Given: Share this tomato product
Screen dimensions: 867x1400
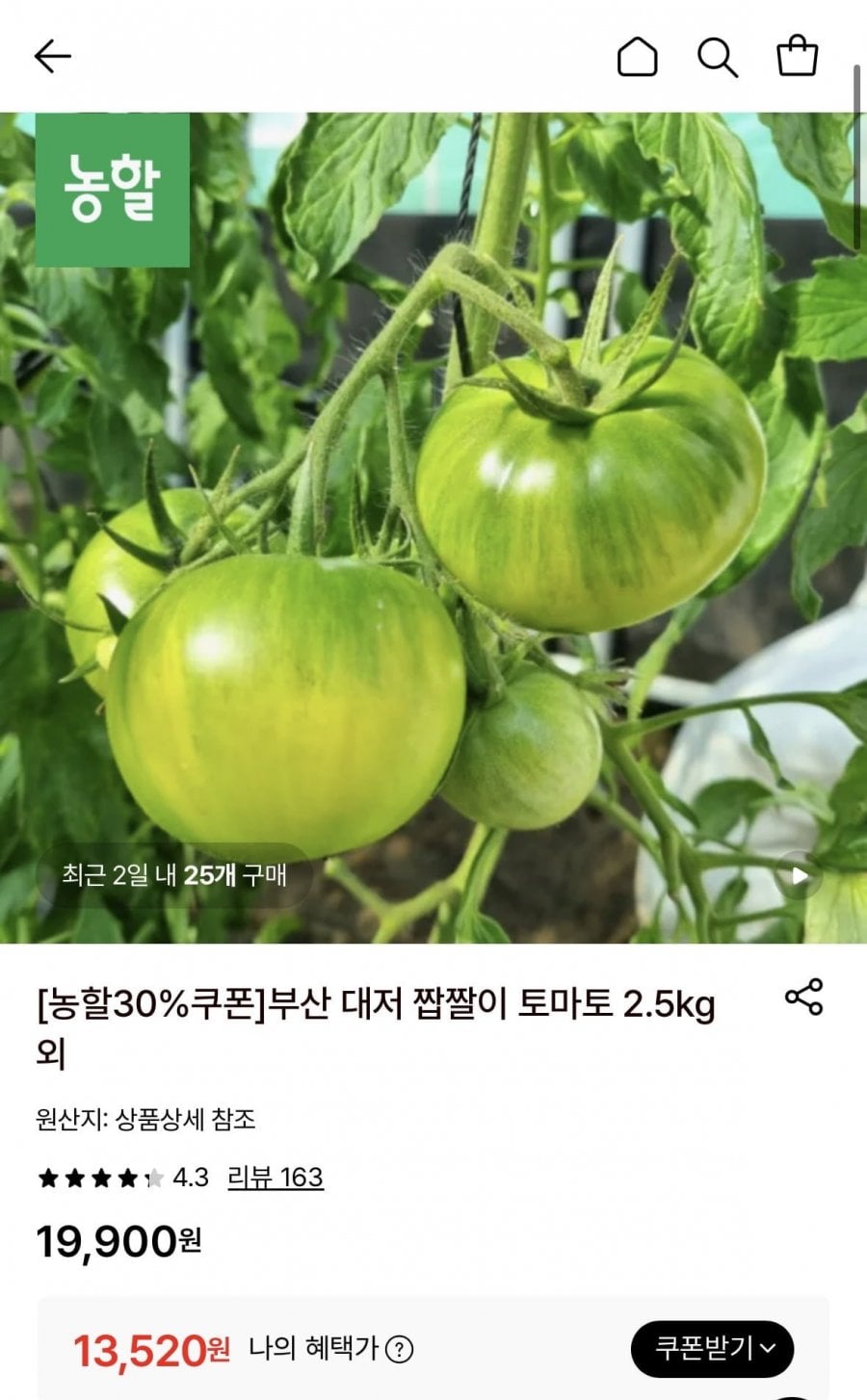Looking at the screenshot, I should click(804, 997).
